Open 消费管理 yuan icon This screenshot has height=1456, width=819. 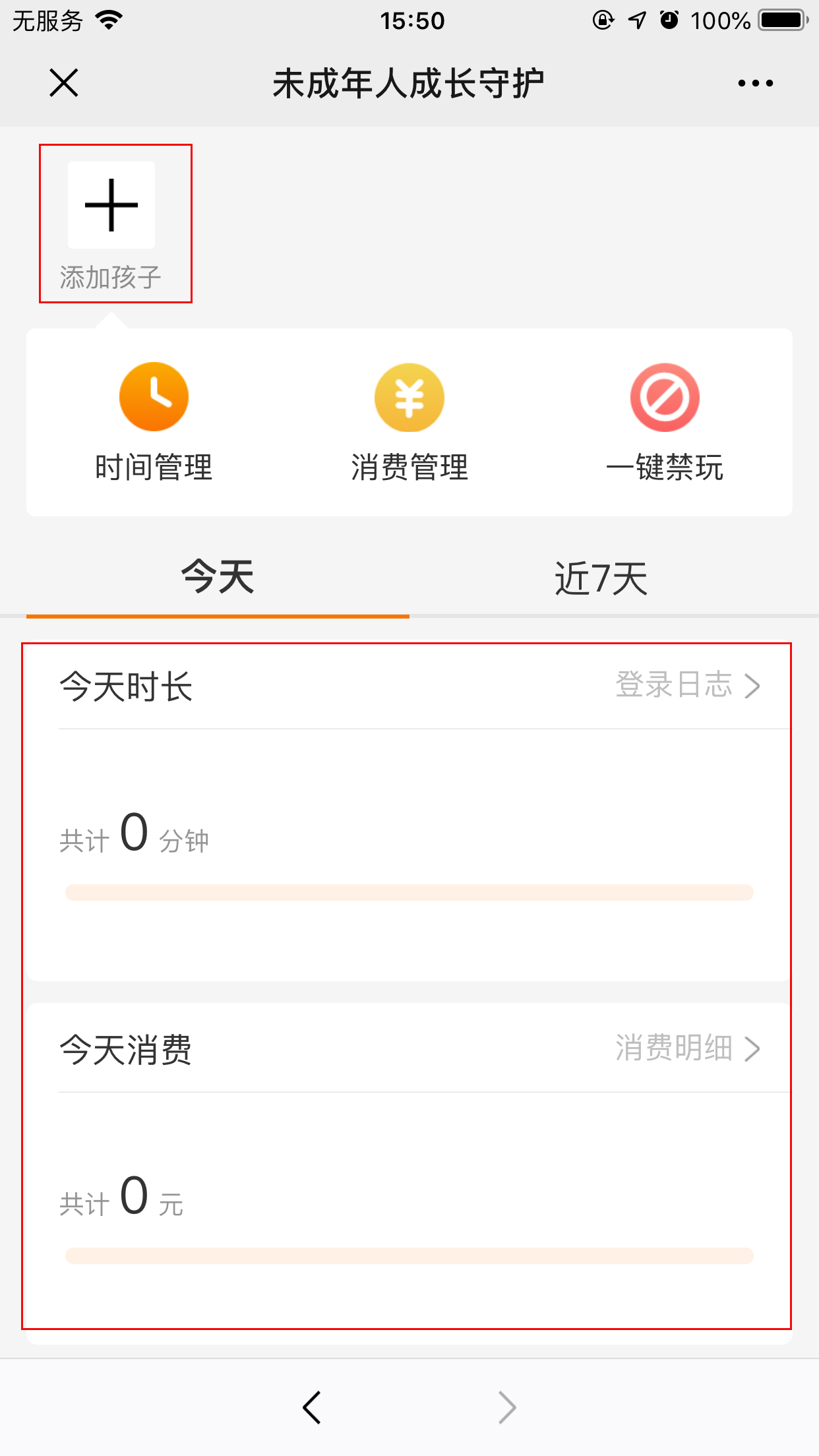pos(409,396)
